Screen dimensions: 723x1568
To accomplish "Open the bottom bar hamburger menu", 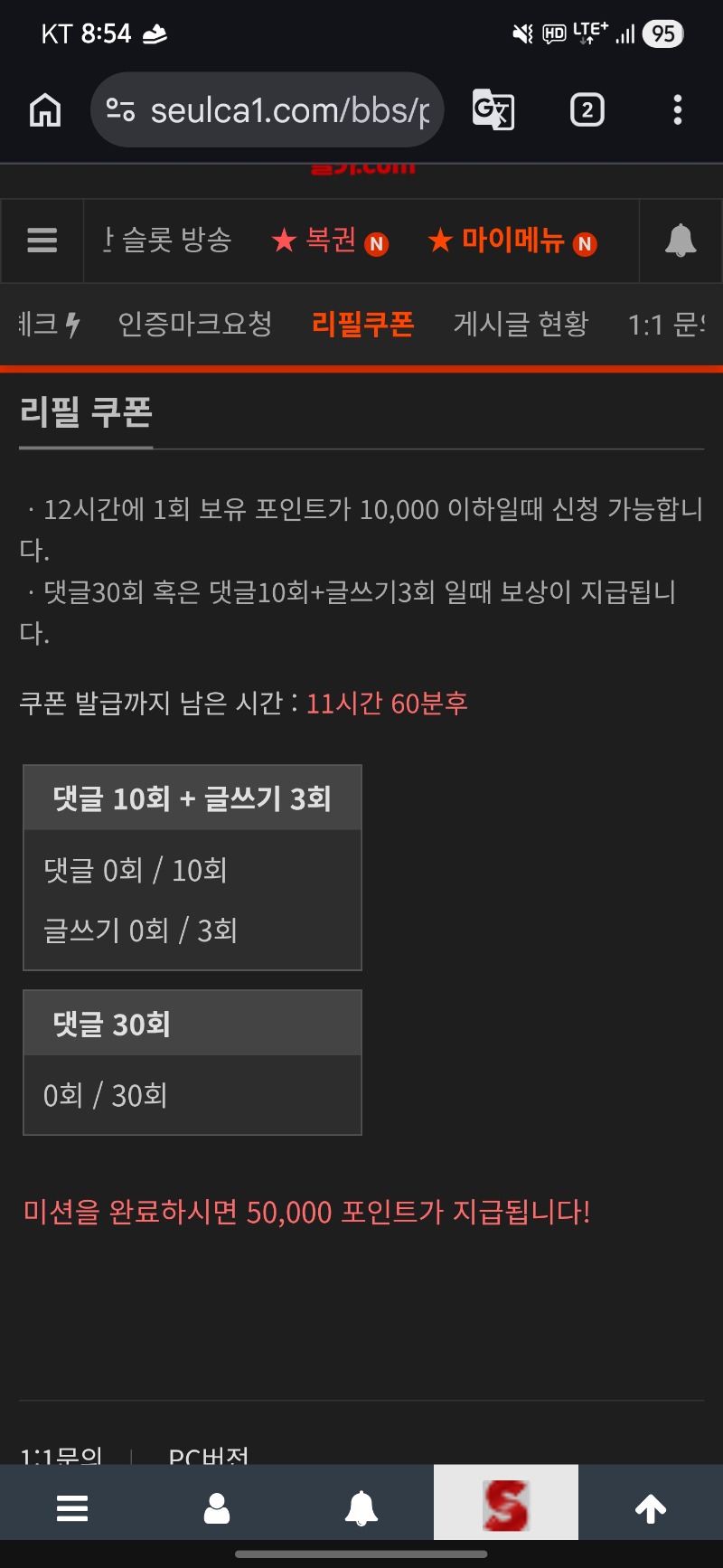I will [x=72, y=1508].
